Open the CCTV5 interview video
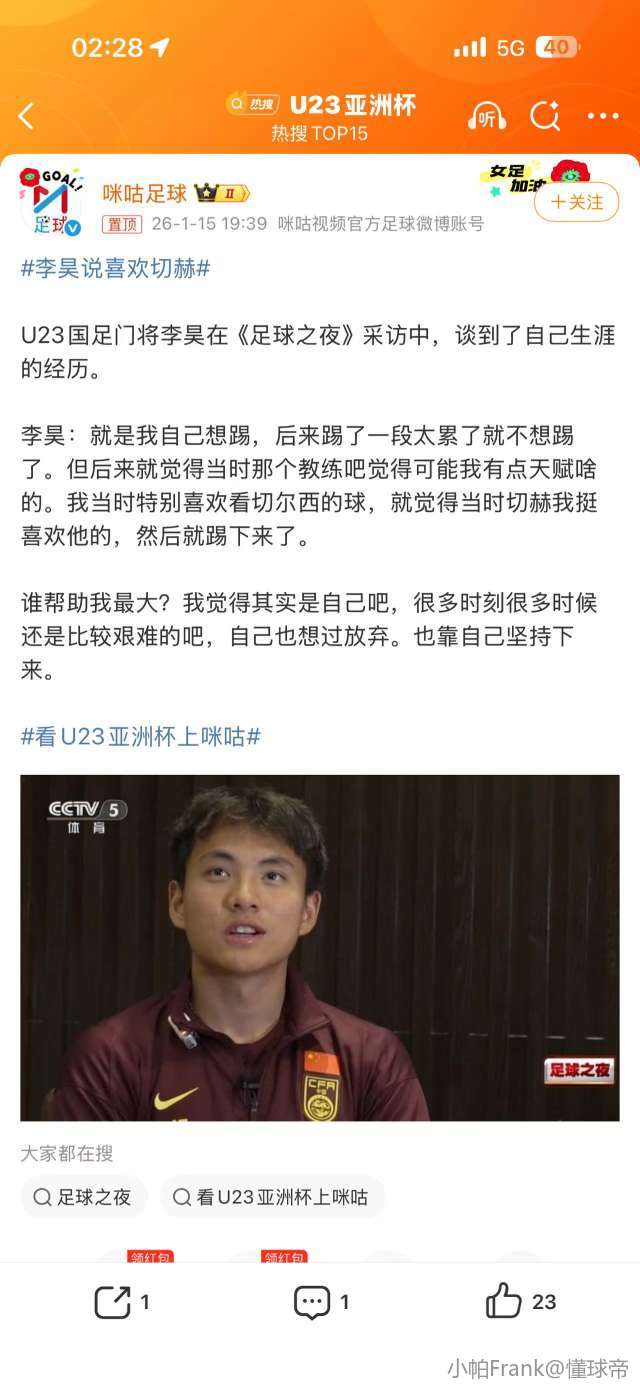 320,947
